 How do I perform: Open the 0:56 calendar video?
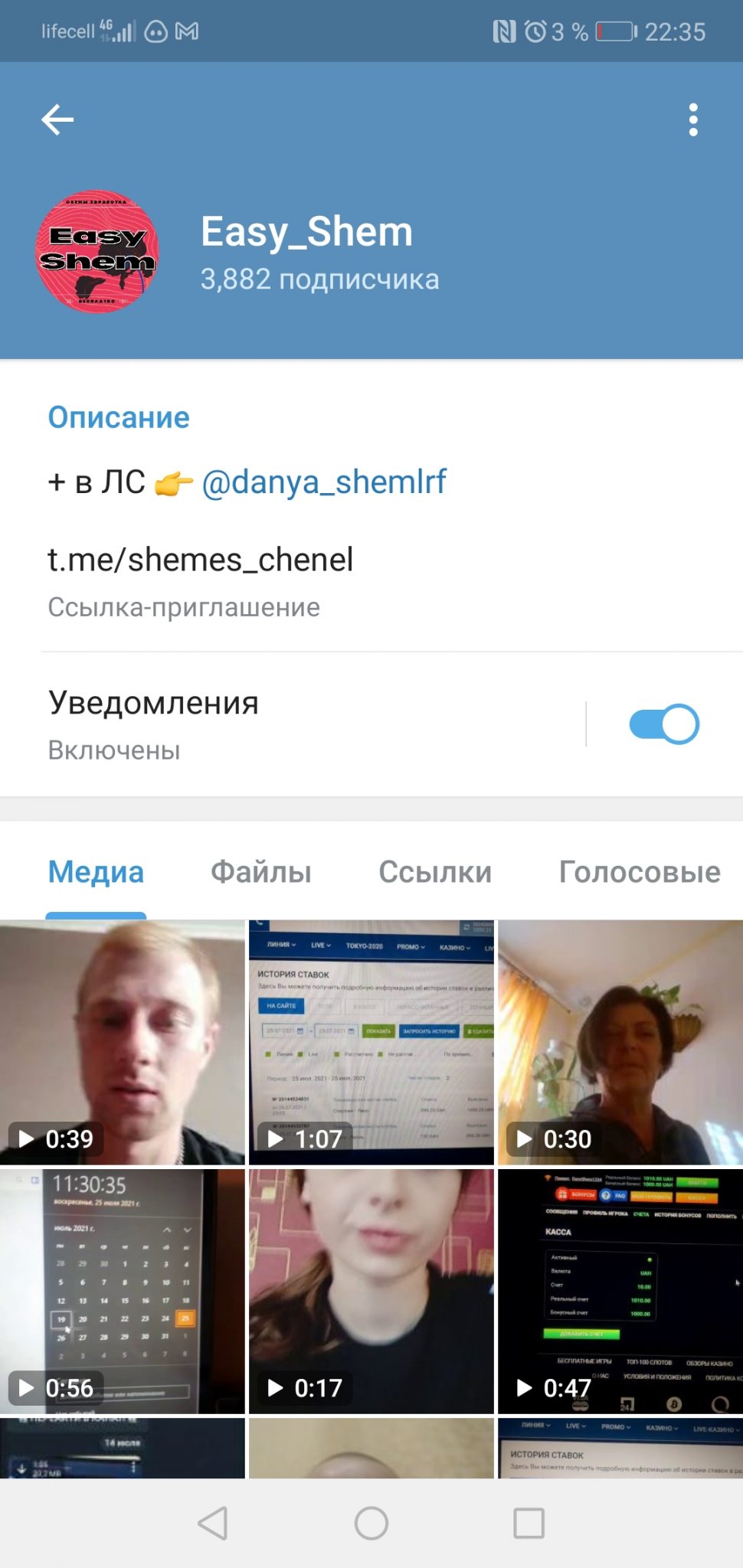[123, 1291]
